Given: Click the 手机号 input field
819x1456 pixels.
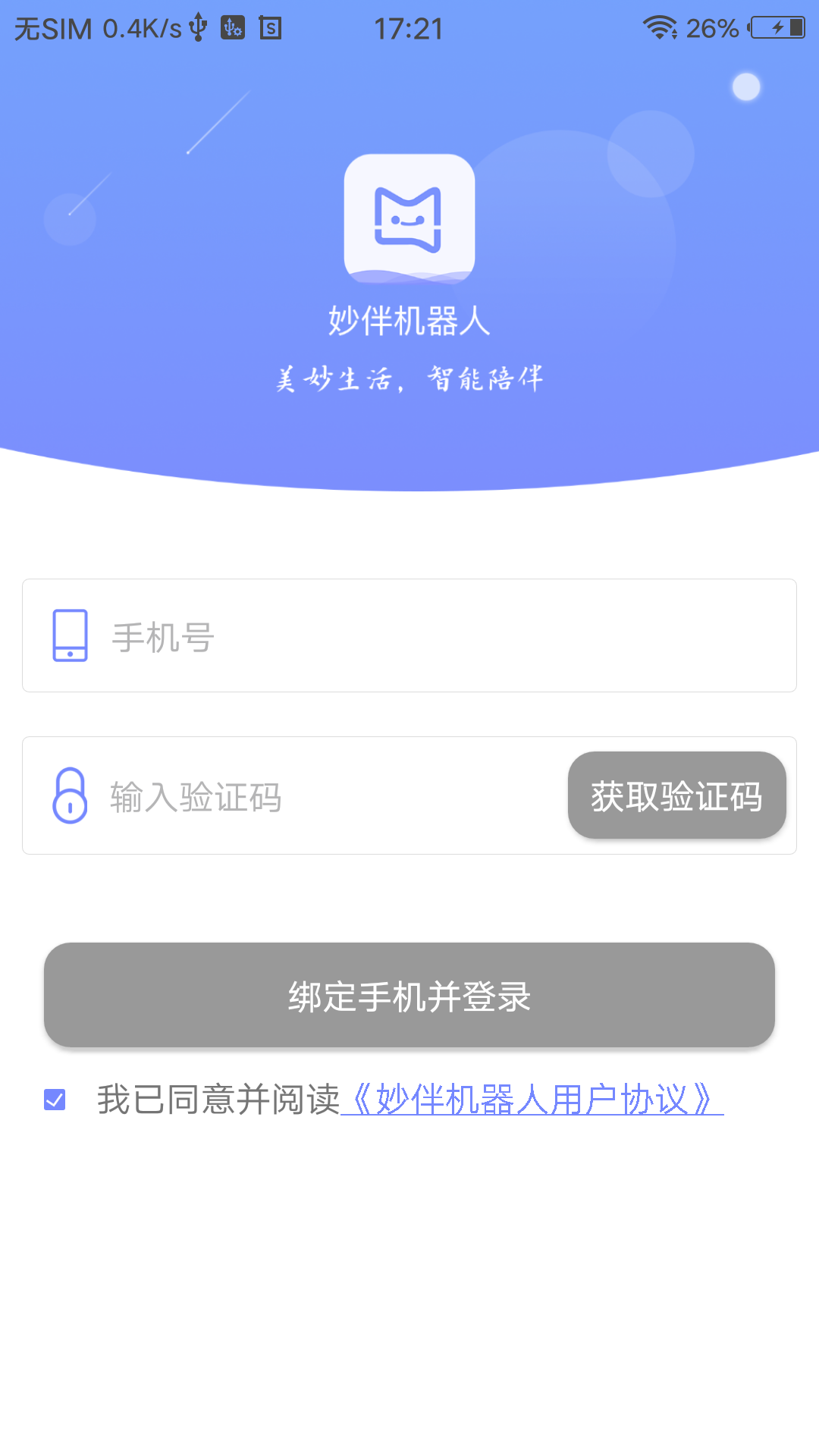Looking at the screenshot, I should pos(303,635).
